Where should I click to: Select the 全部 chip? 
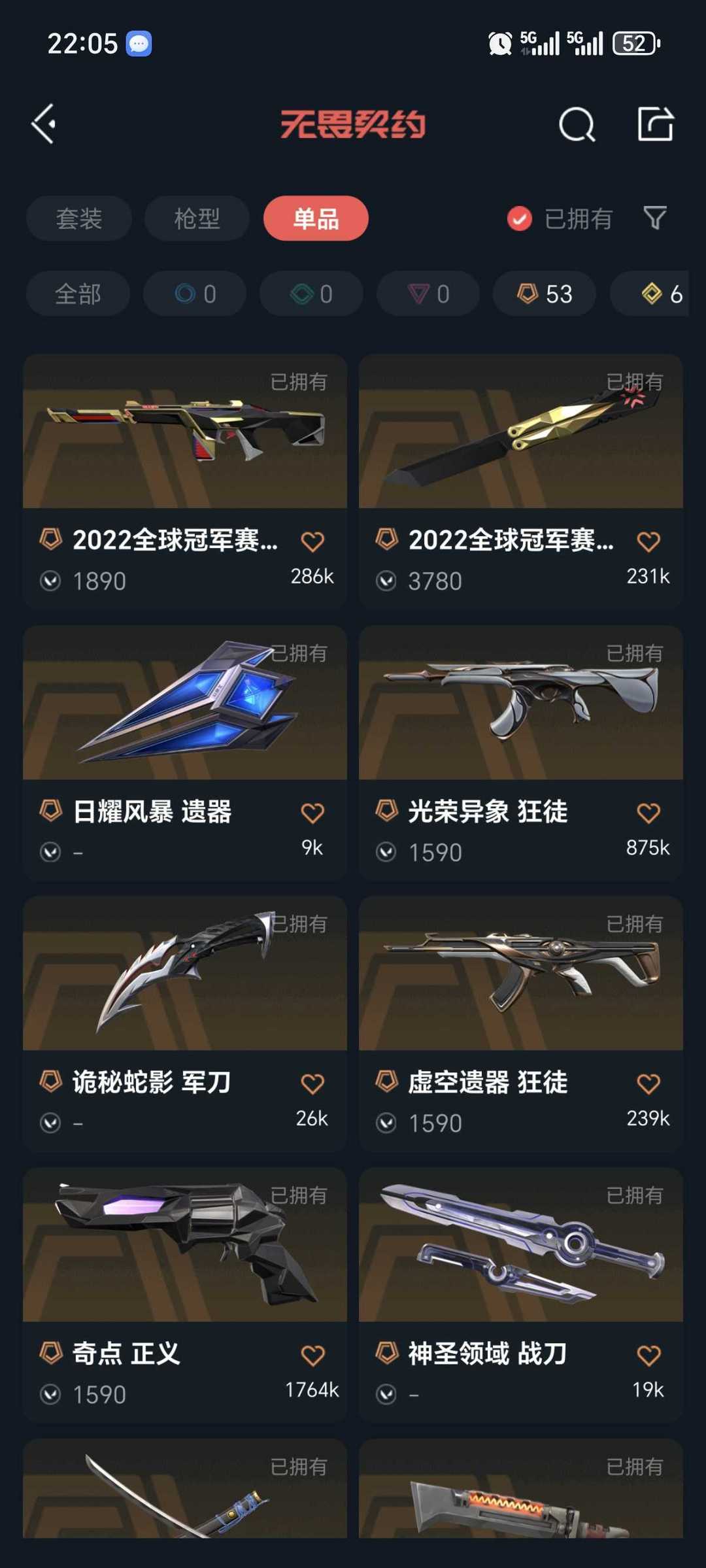(78, 294)
